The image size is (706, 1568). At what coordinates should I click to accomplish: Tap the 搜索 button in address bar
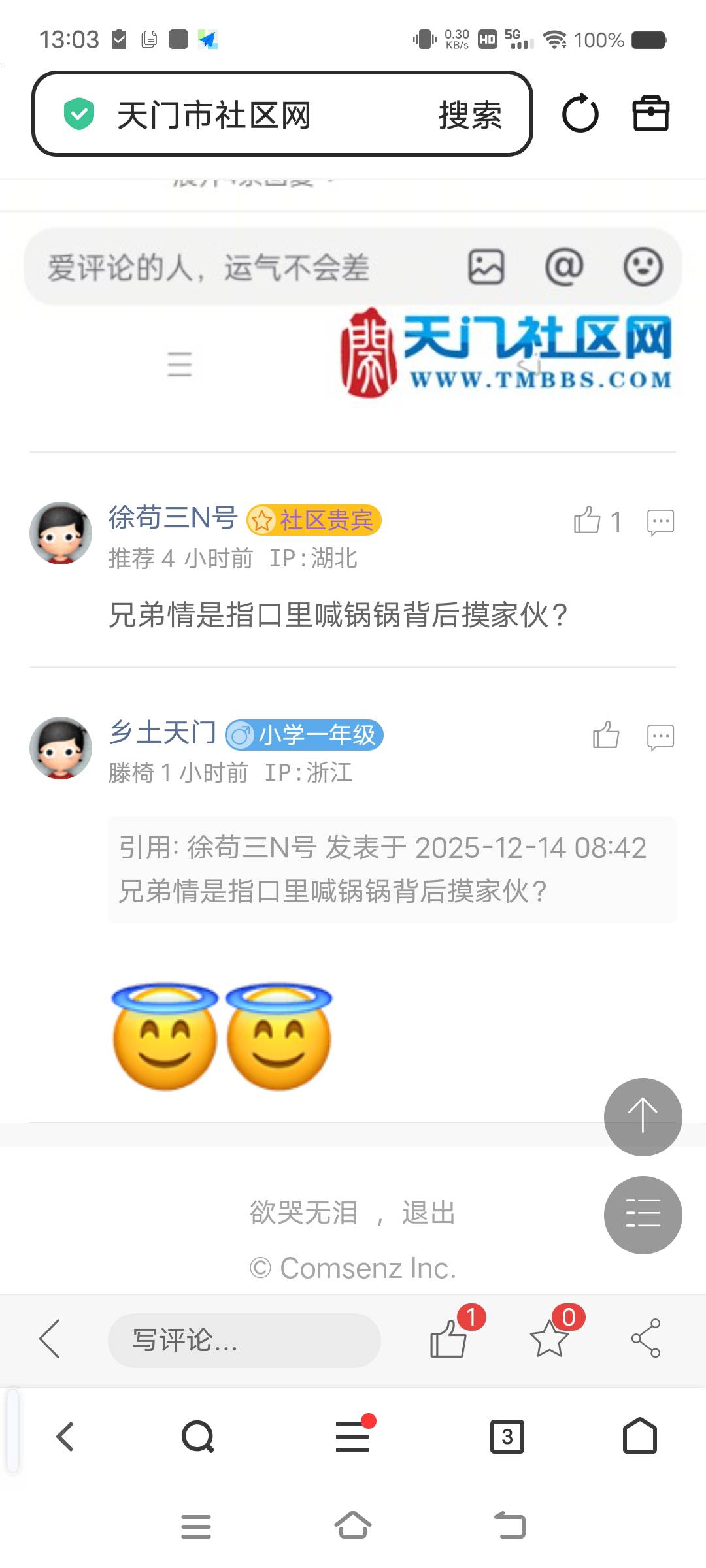point(470,116)
